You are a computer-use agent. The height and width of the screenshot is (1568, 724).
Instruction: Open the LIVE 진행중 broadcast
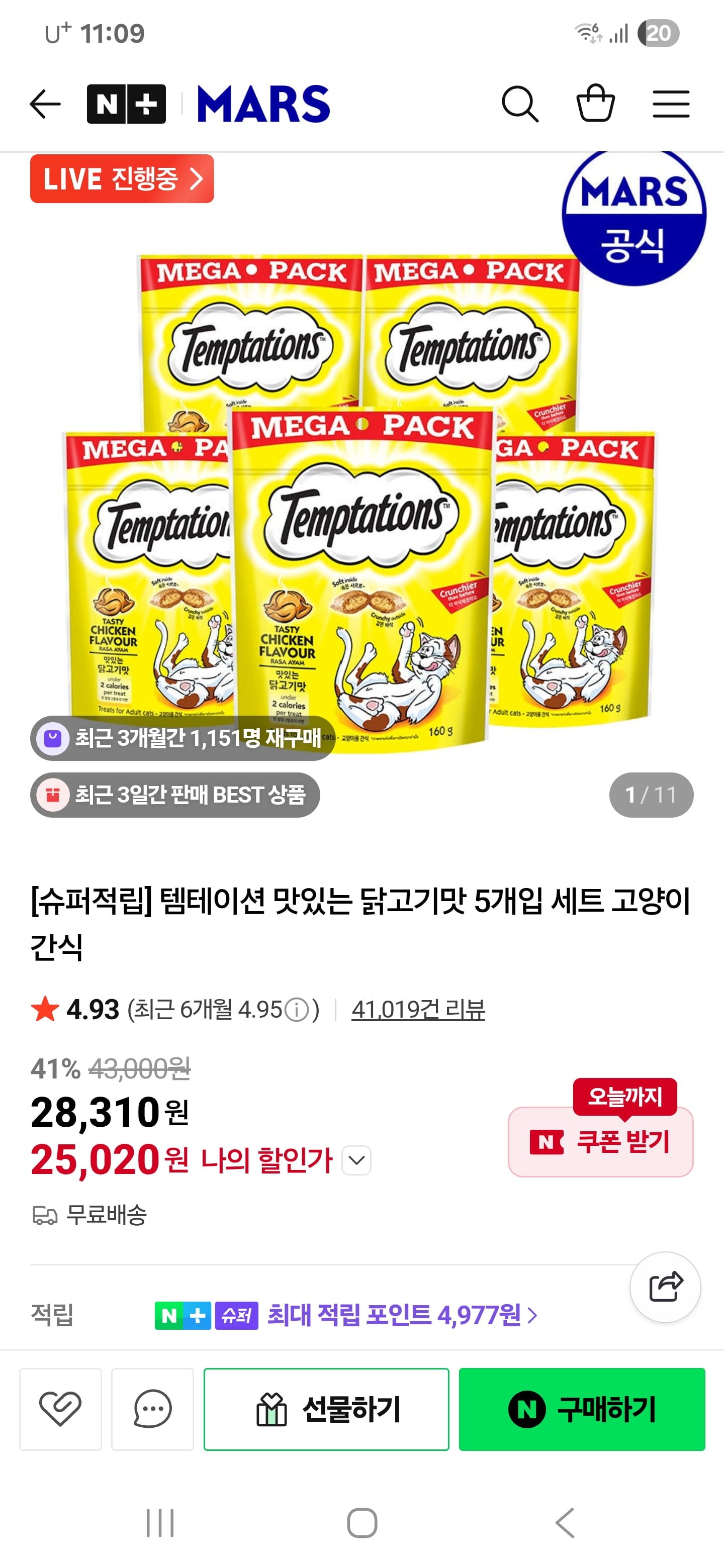[122, 179]
